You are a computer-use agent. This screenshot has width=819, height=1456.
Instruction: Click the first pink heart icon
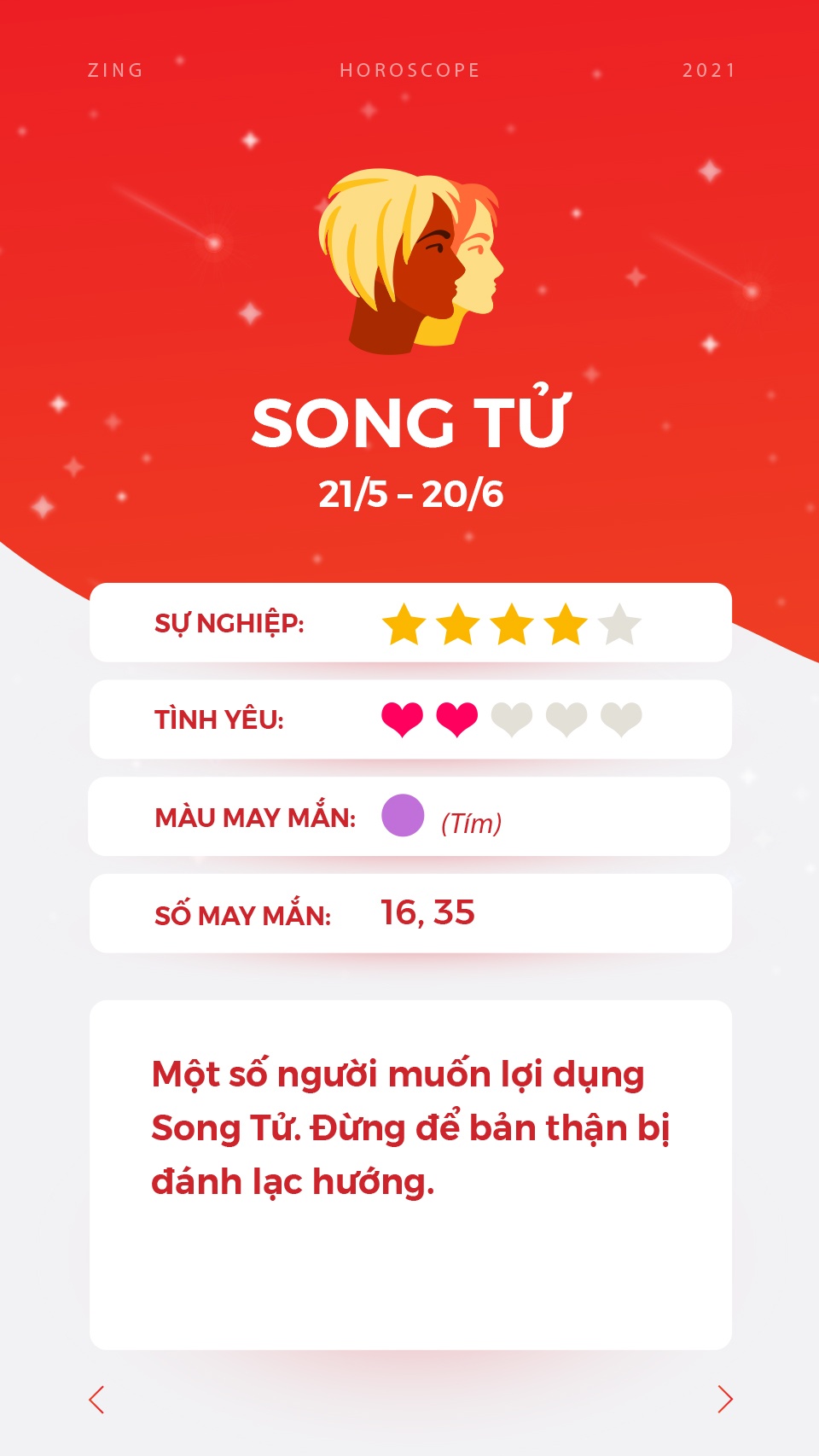click(402, 719)
